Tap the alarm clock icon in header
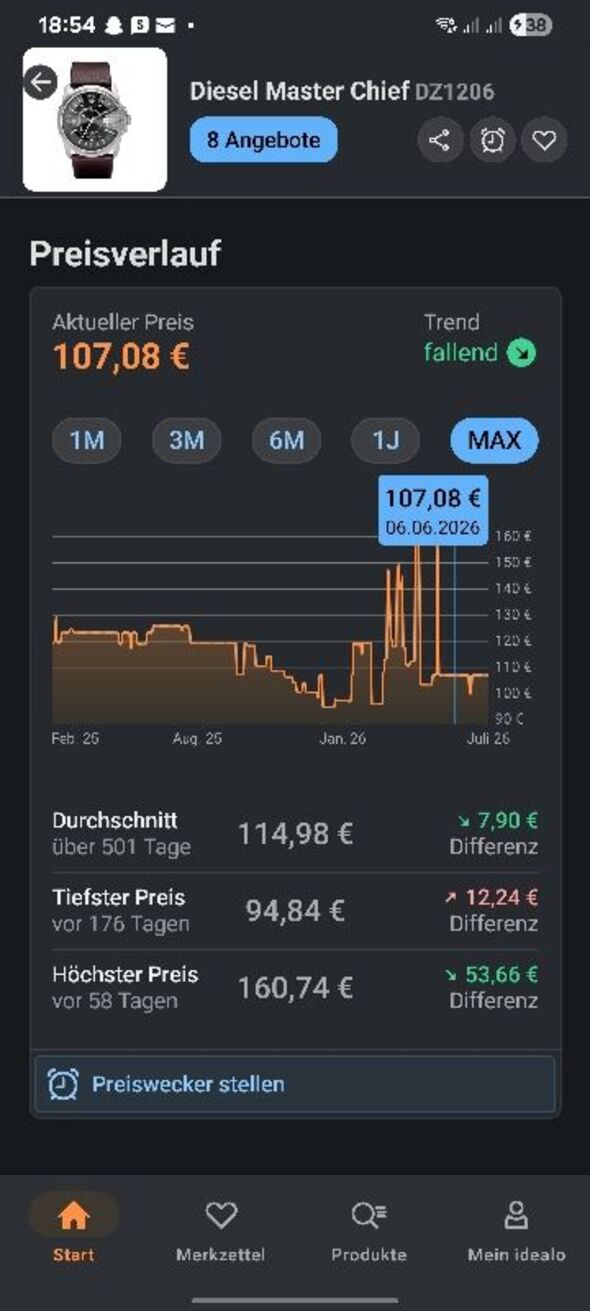Screen dimensions: 590x1311 pyautogui.click(x=492, y=141)
